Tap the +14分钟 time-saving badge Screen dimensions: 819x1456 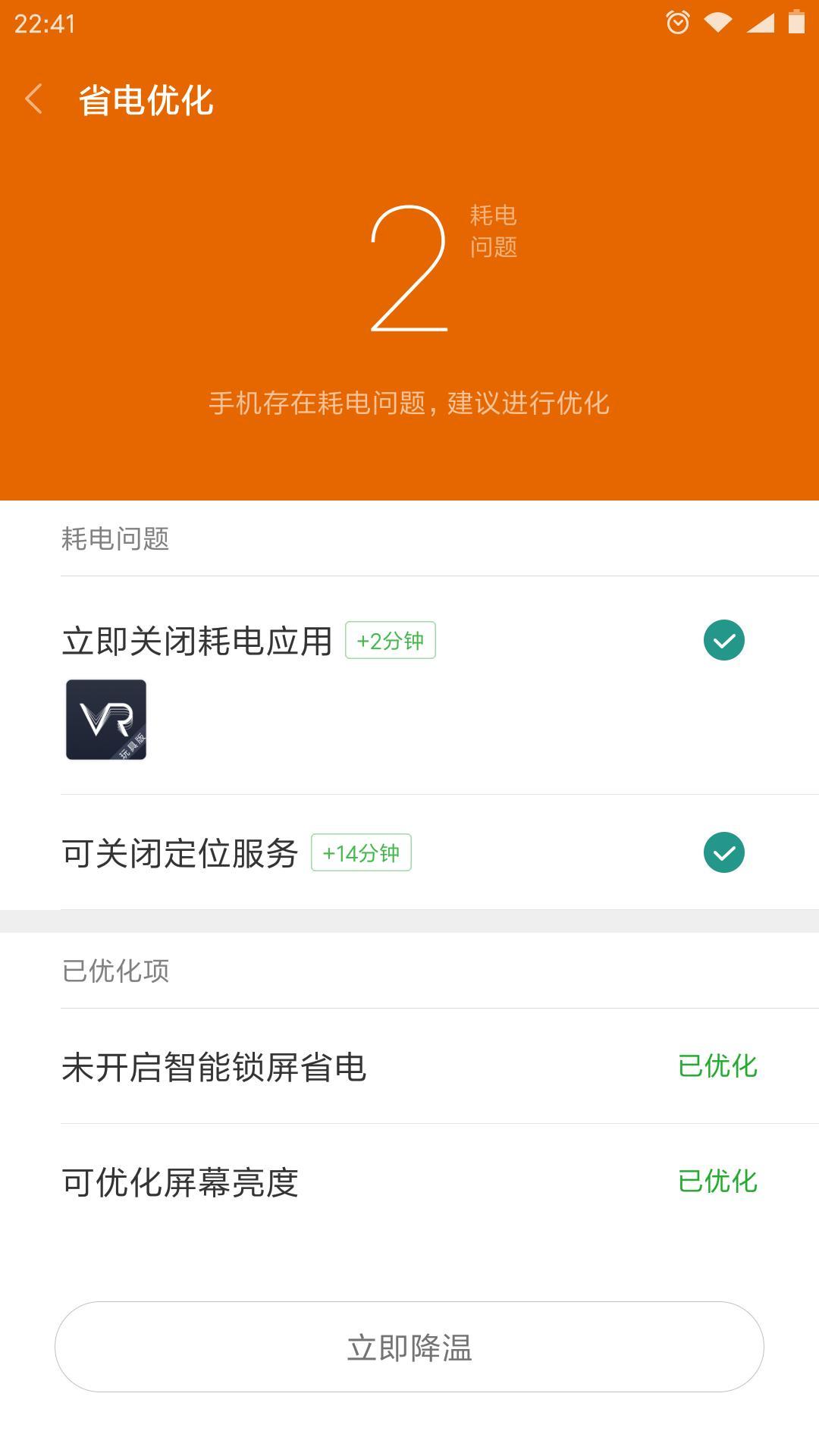[x=362, y=852]
